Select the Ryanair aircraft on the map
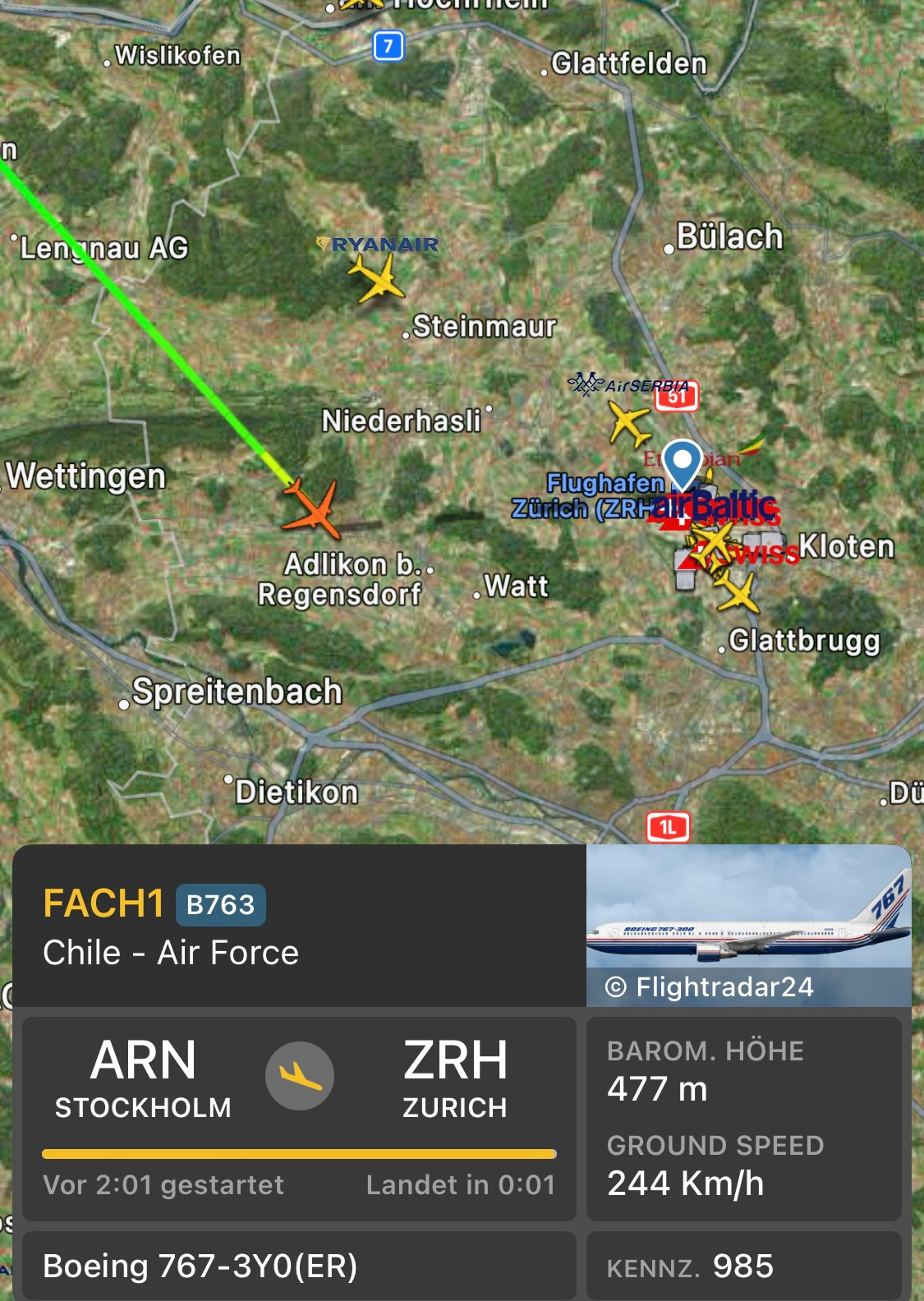Image resolution: width=924 pixels, height=1301 pixels. point(377,277)
